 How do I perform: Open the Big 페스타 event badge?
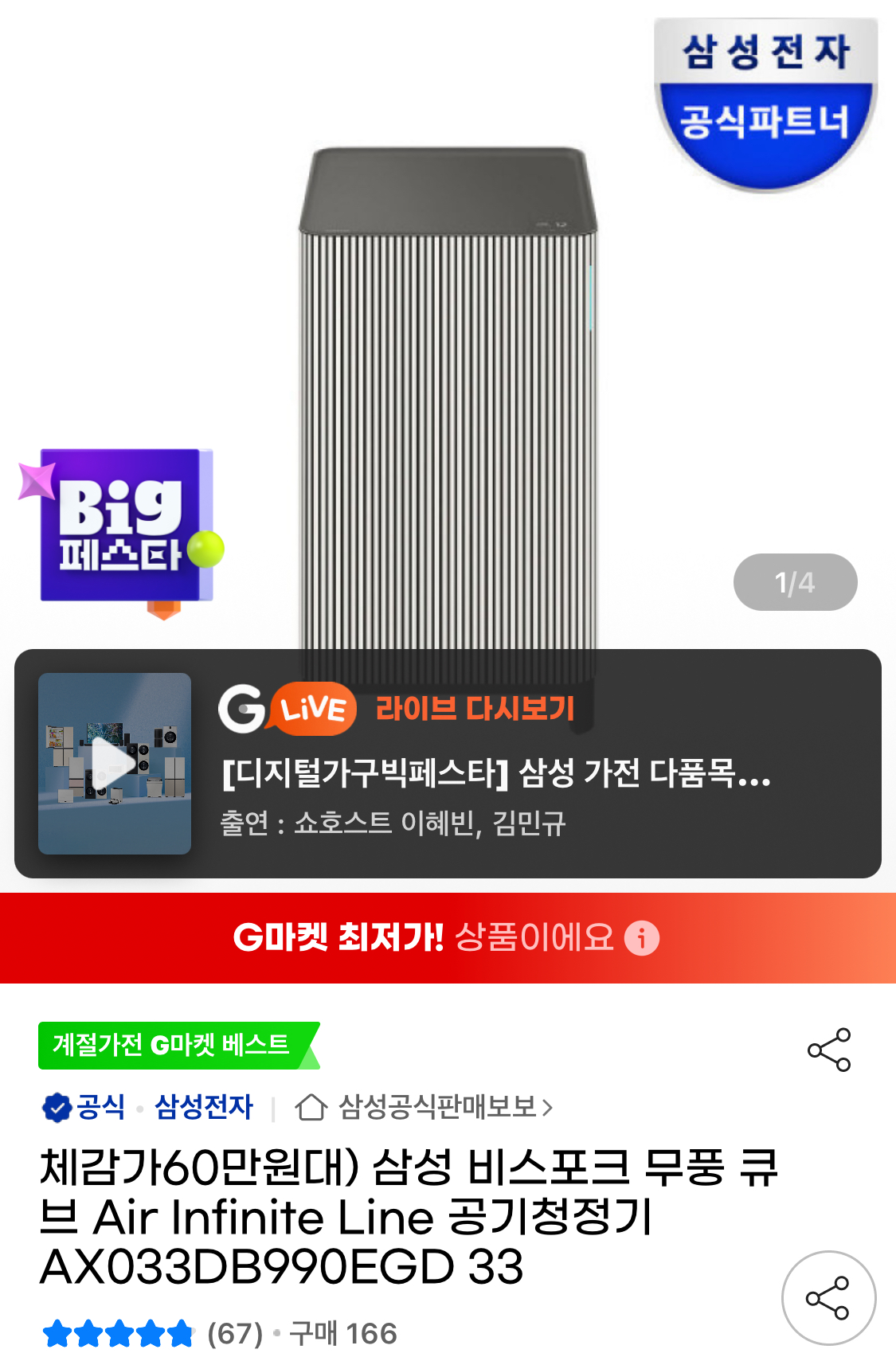[124, 527]
